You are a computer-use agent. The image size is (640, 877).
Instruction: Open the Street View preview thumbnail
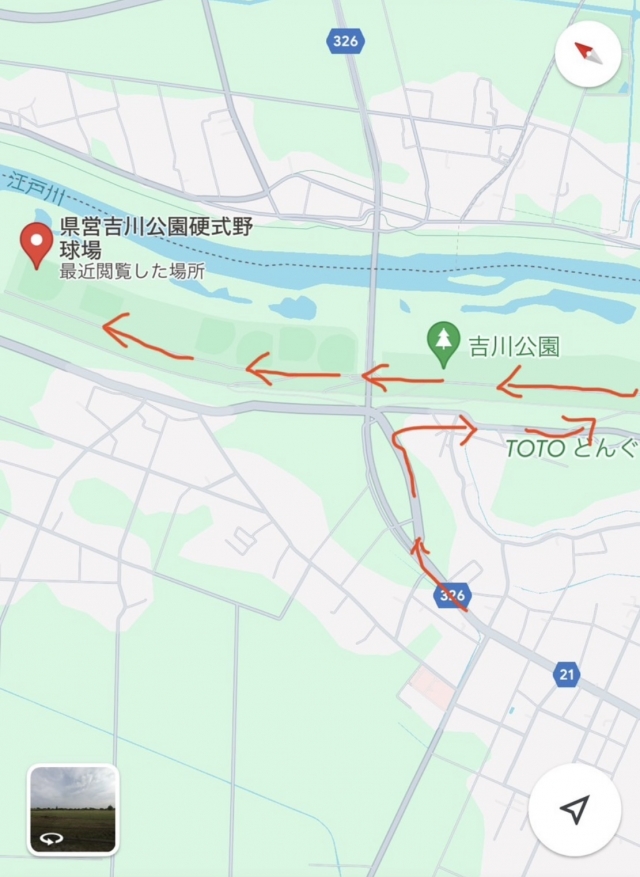pyautogui.click(x=73, y=810)
